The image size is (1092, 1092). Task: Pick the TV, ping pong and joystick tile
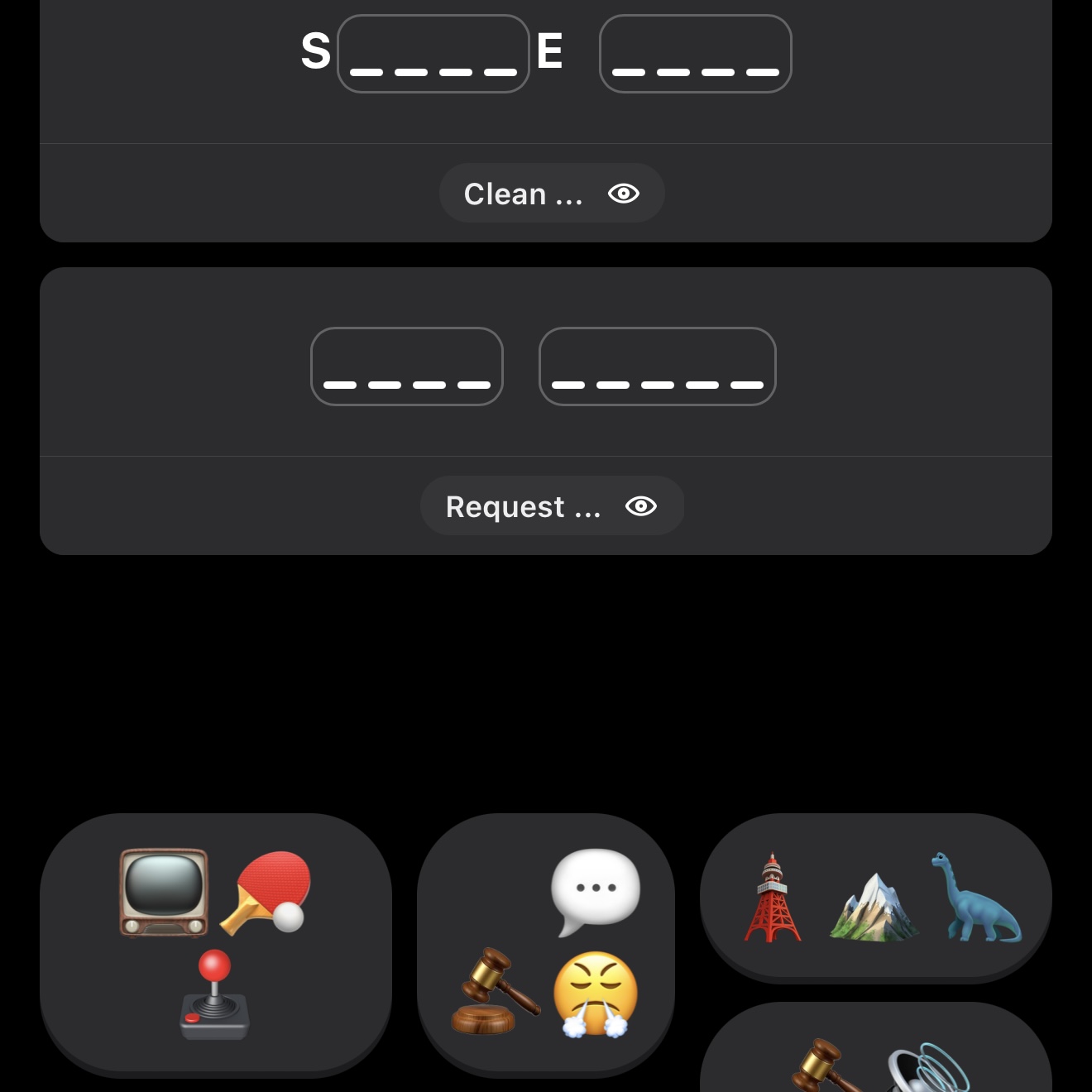(215, 943)
